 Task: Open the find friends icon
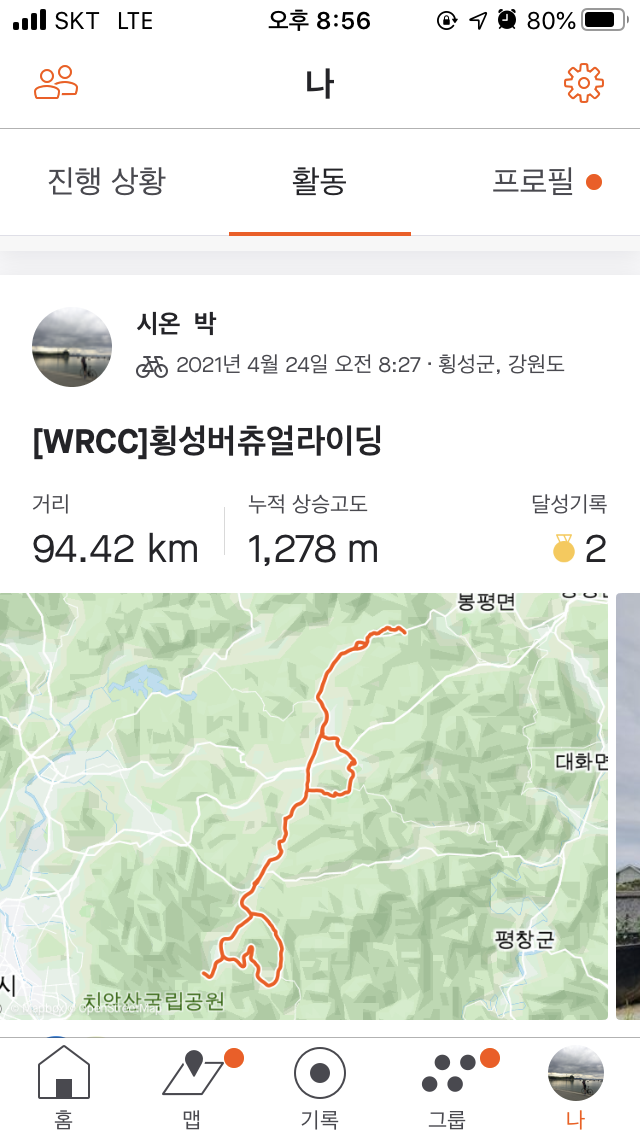pyautogui.click(x=56, y=83)
